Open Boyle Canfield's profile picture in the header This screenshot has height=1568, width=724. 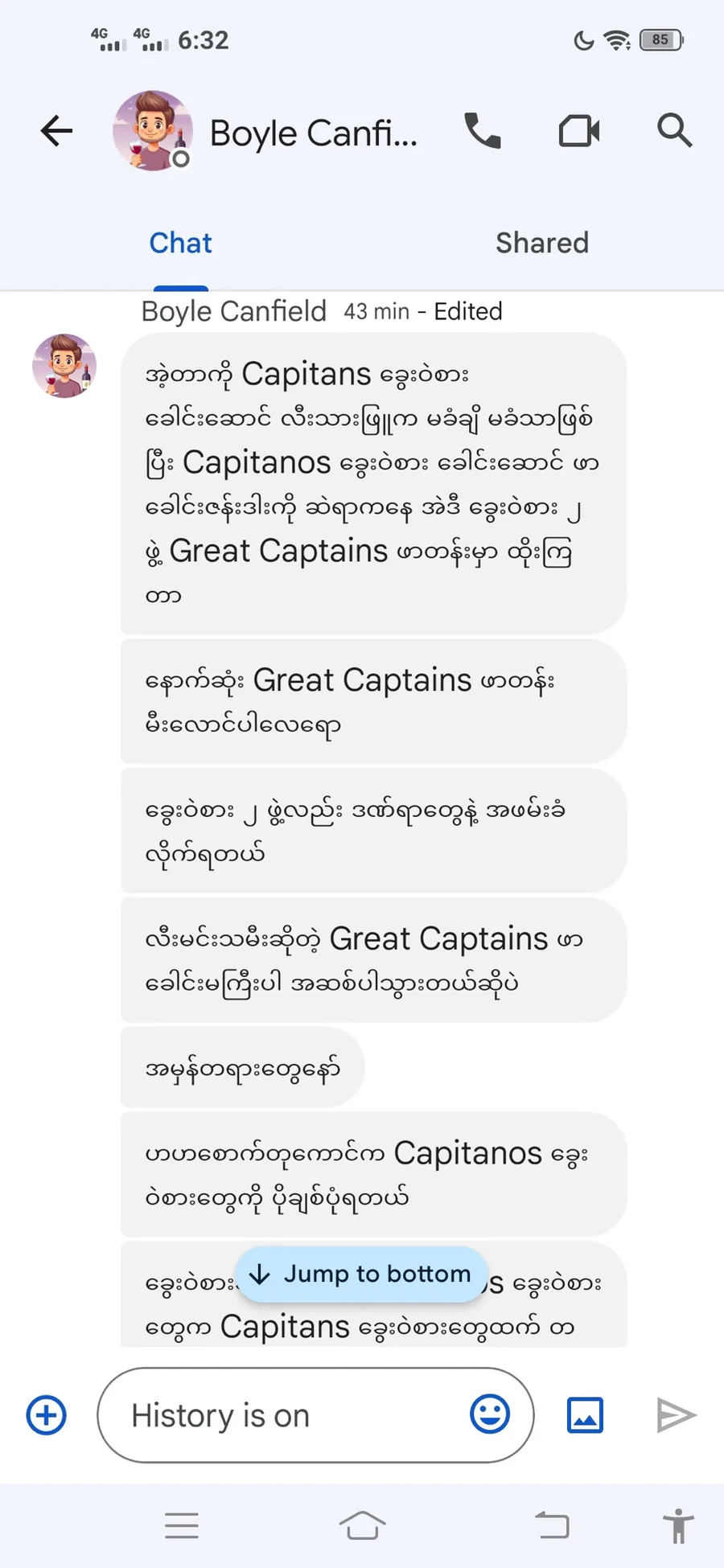click(x=152, y=131)
